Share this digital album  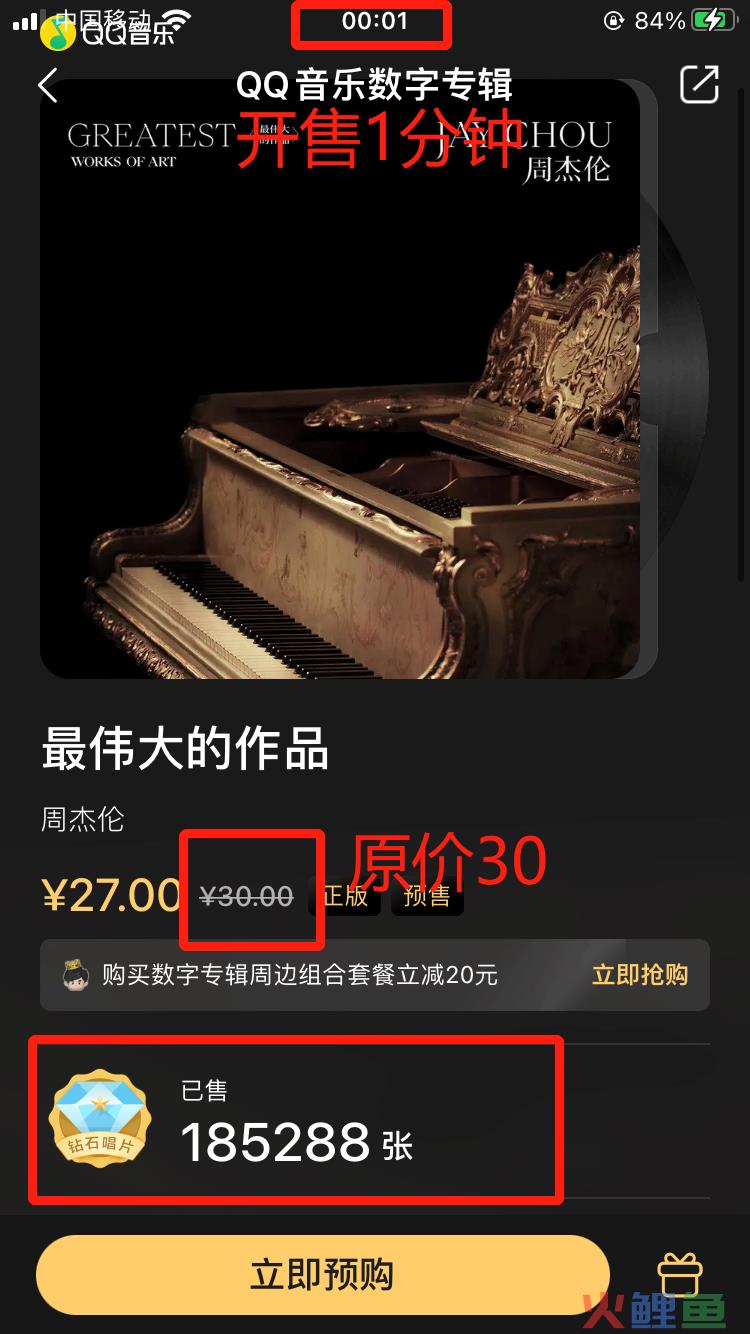point(699,85)
